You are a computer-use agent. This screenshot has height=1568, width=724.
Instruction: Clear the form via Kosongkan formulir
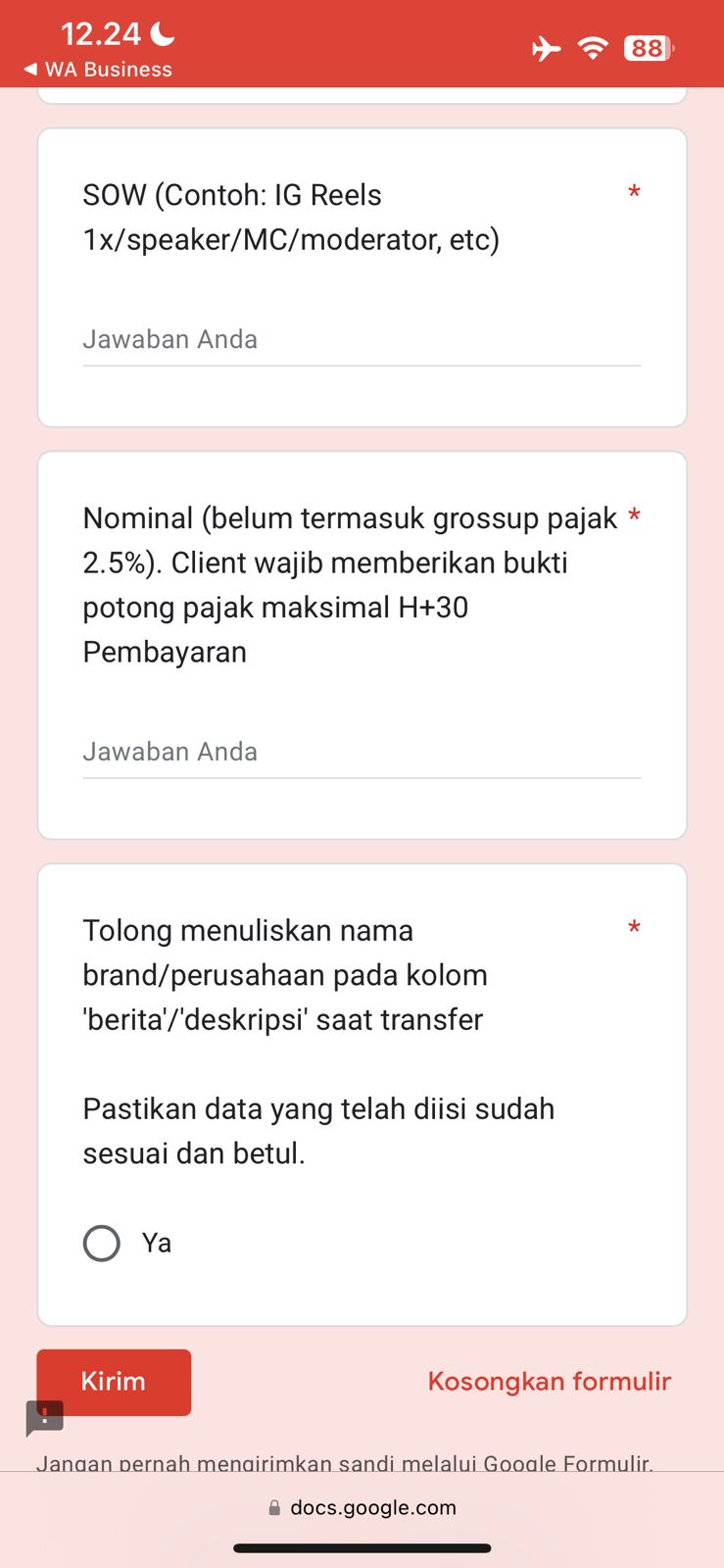tap(549, 1382)
